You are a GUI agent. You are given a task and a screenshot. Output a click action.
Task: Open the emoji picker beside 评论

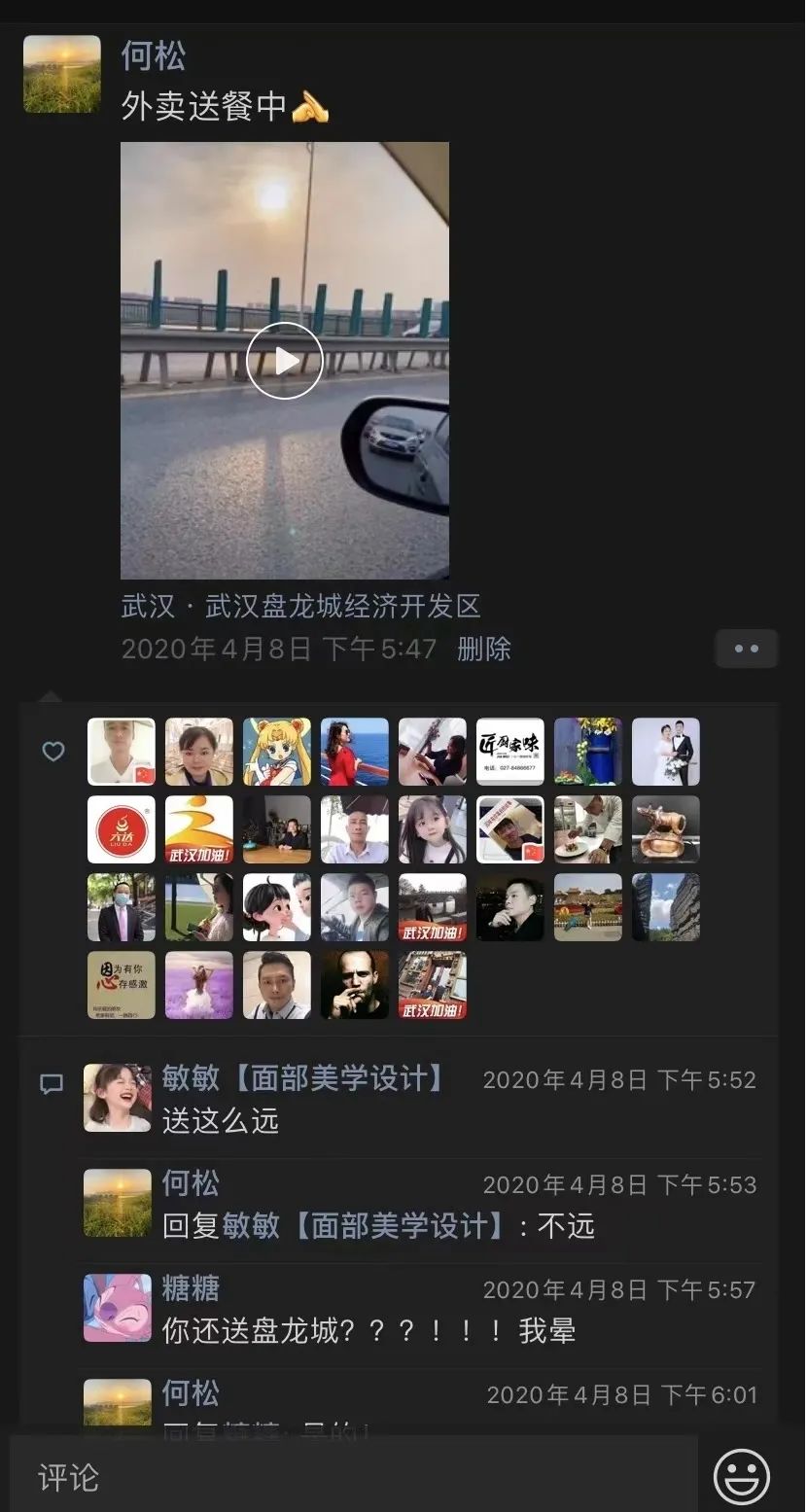(742, 1477)
